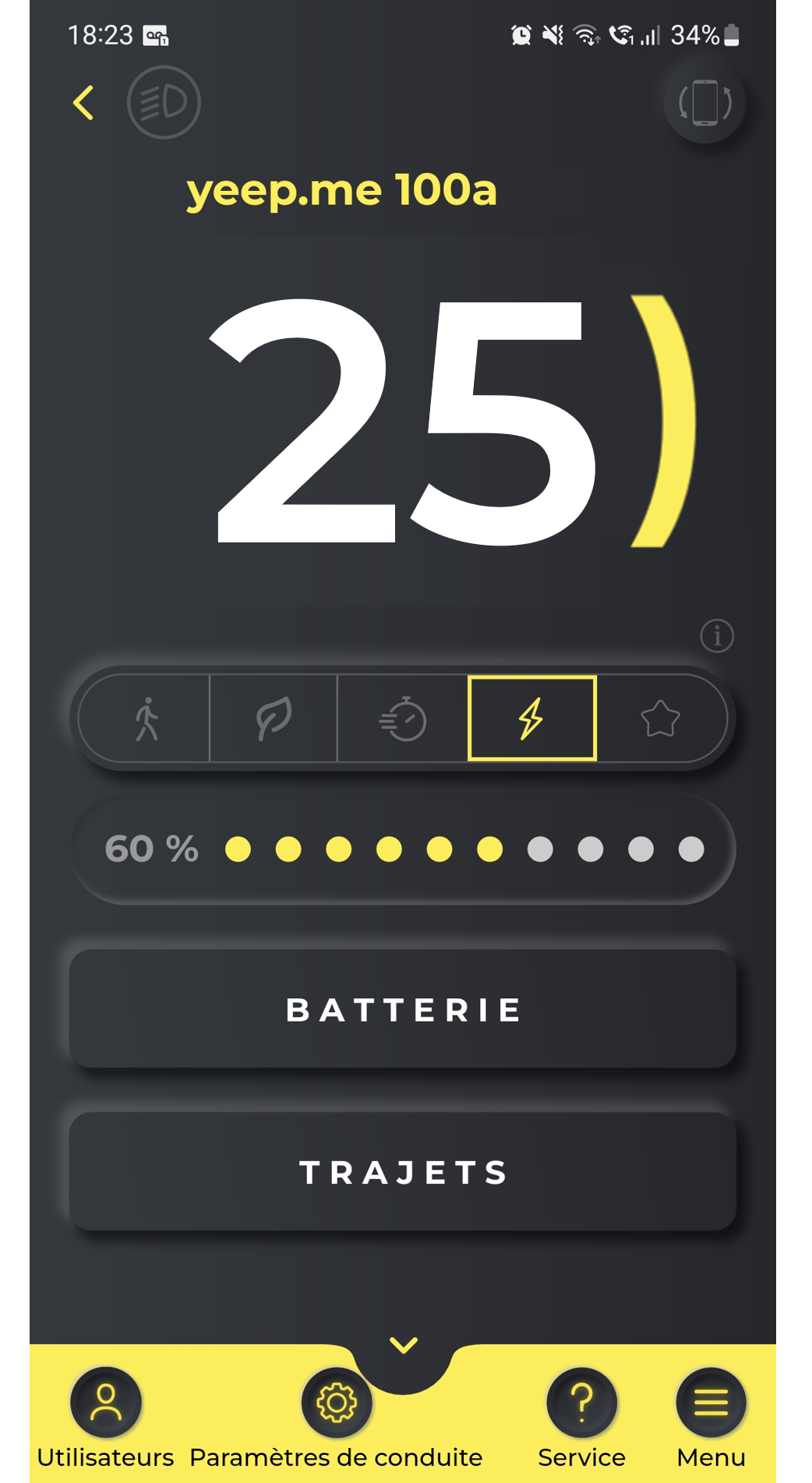The height and width of the screenshot is (1483, 812).
Task: Open the Menu
Action: click(711, 1403)
